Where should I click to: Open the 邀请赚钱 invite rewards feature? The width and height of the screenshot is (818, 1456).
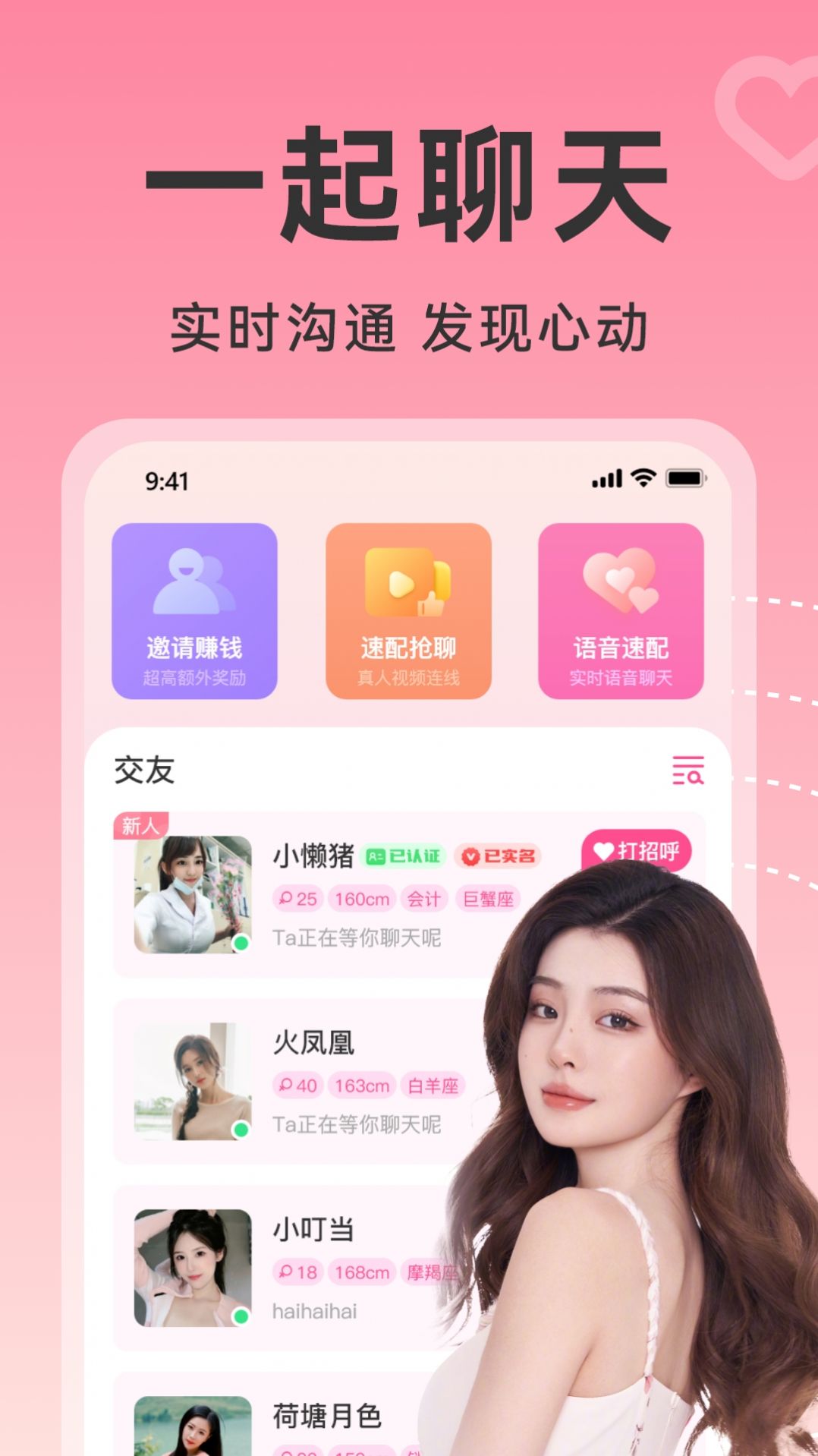pos(195,607)
